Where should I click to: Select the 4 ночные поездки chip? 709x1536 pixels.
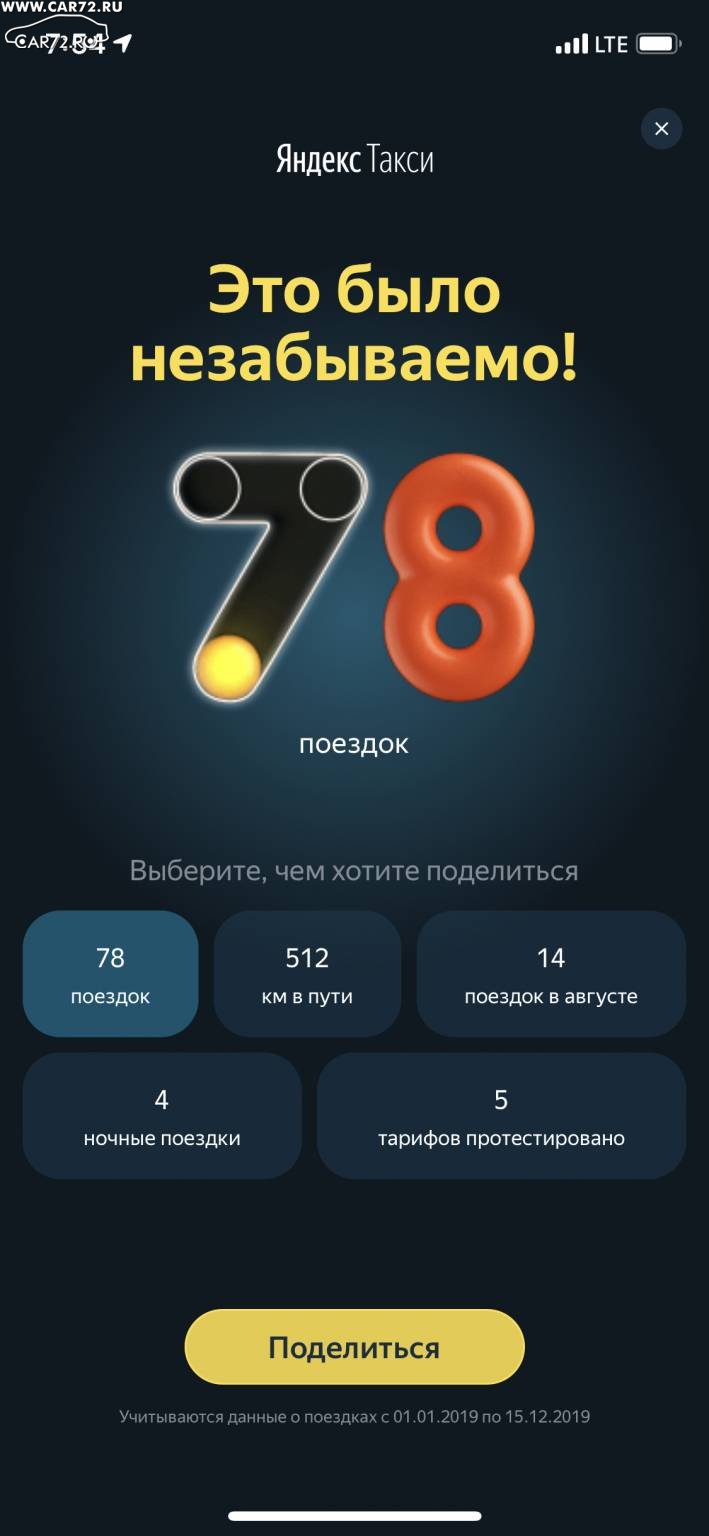(x=162, y=1115)
